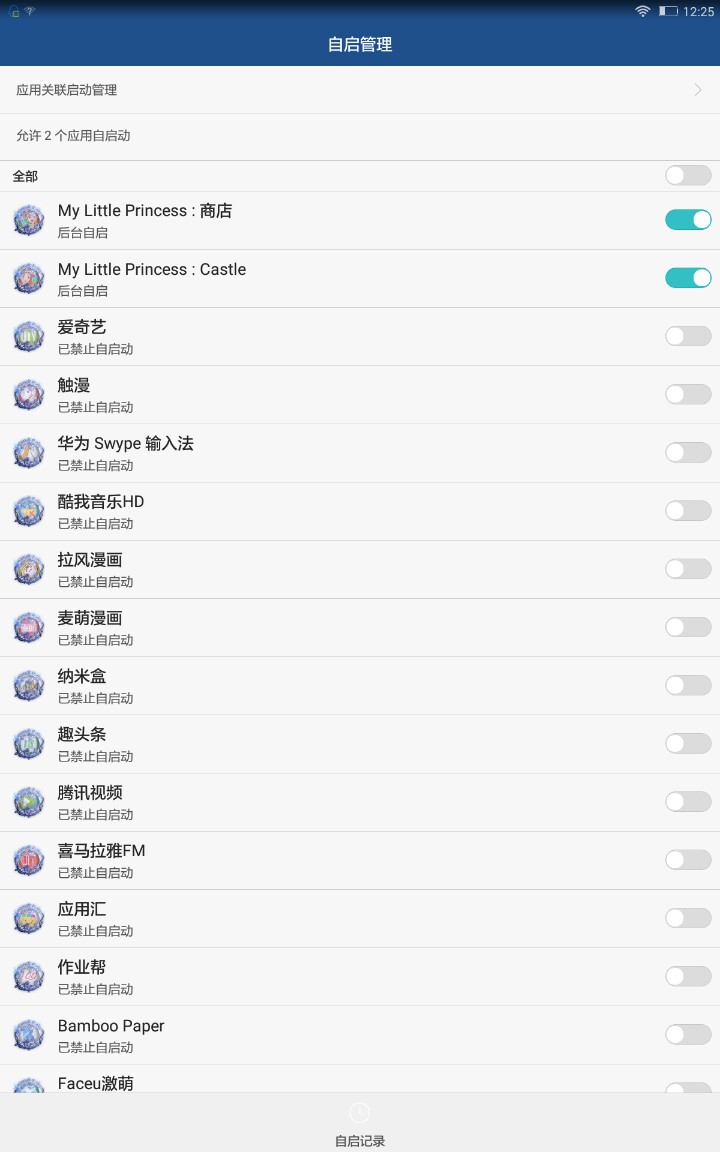This screenshot has width=720, height=1152.
Task: Allow 喜马拉雅FM to autostart
Action: point(688,859)
